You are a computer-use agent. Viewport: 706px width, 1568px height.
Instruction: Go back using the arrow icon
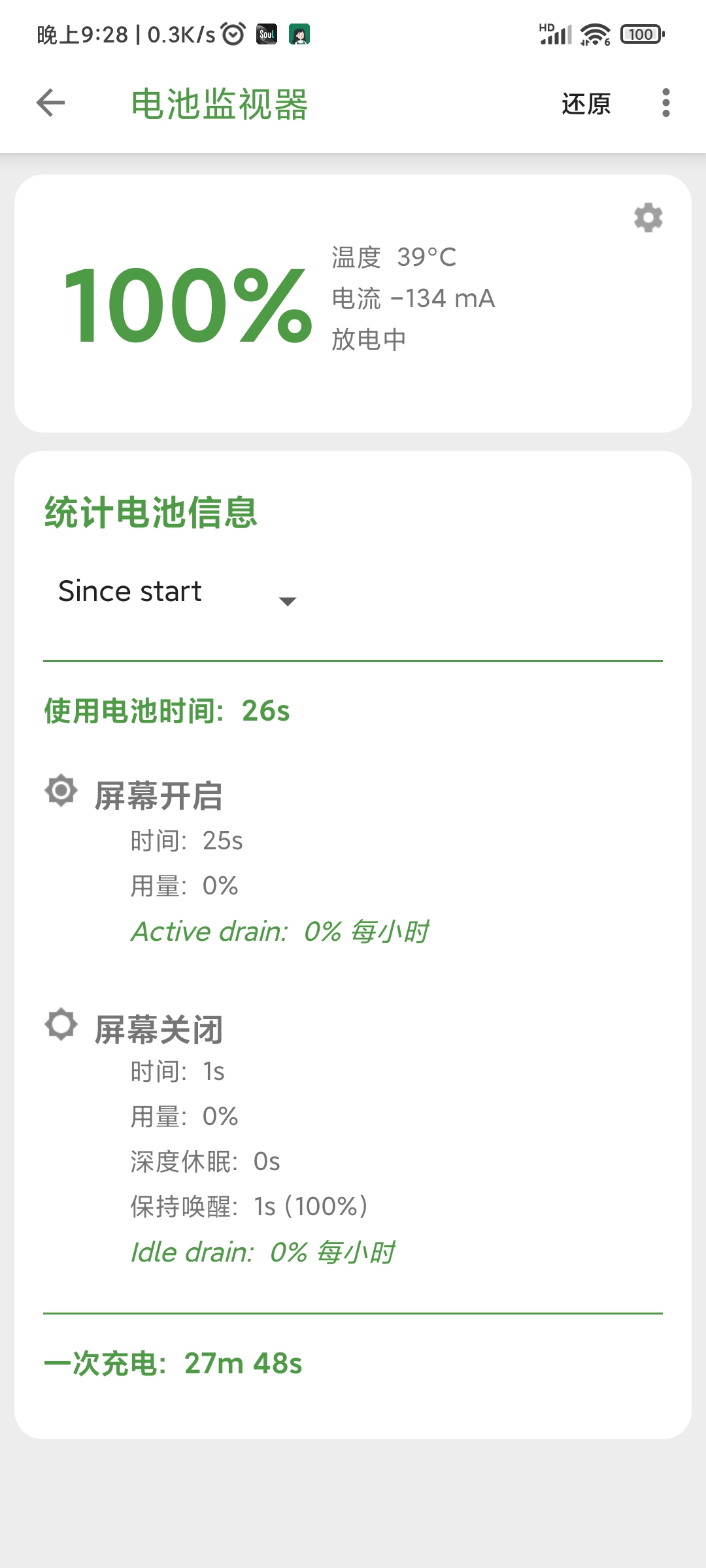click(x=50, y=103)
